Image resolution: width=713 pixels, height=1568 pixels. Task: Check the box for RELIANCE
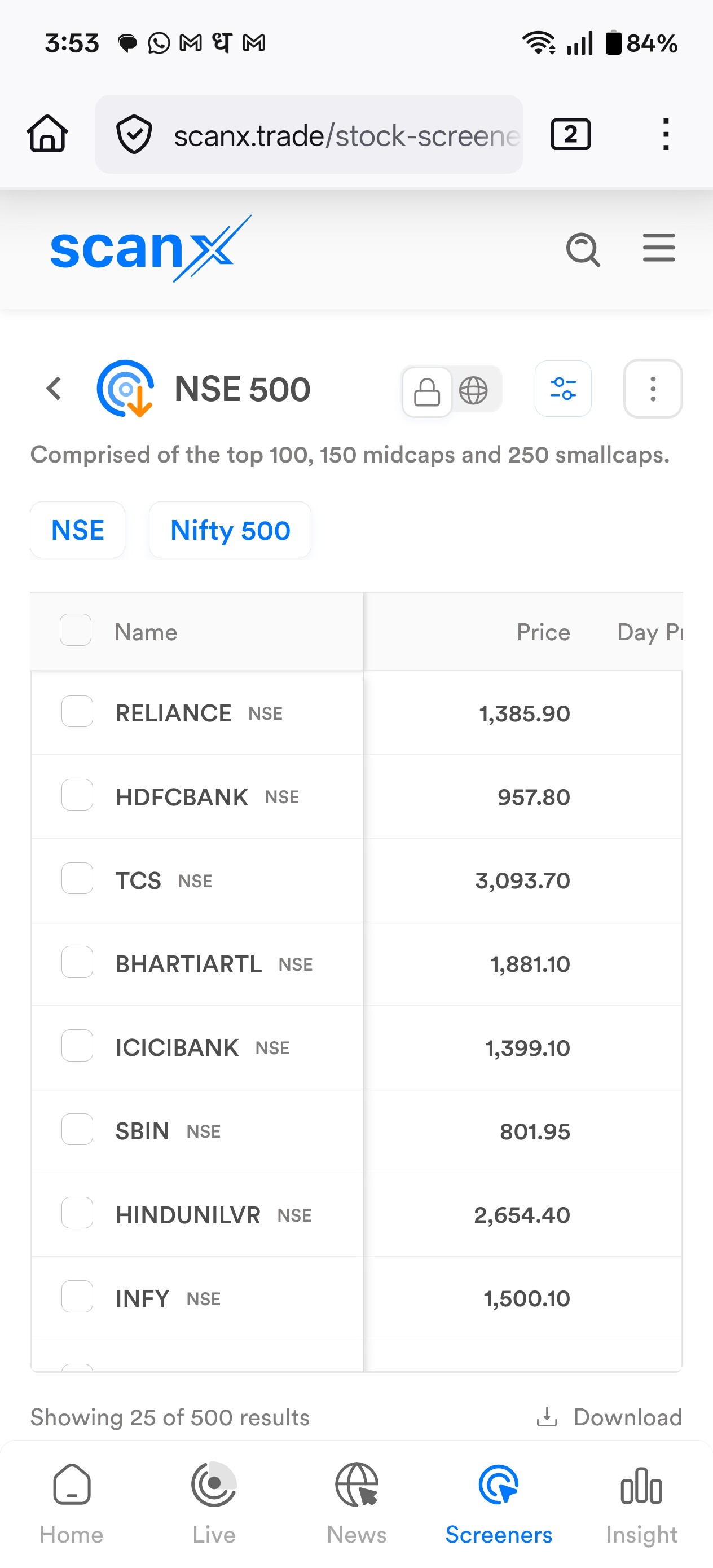[x=77, y=712]
